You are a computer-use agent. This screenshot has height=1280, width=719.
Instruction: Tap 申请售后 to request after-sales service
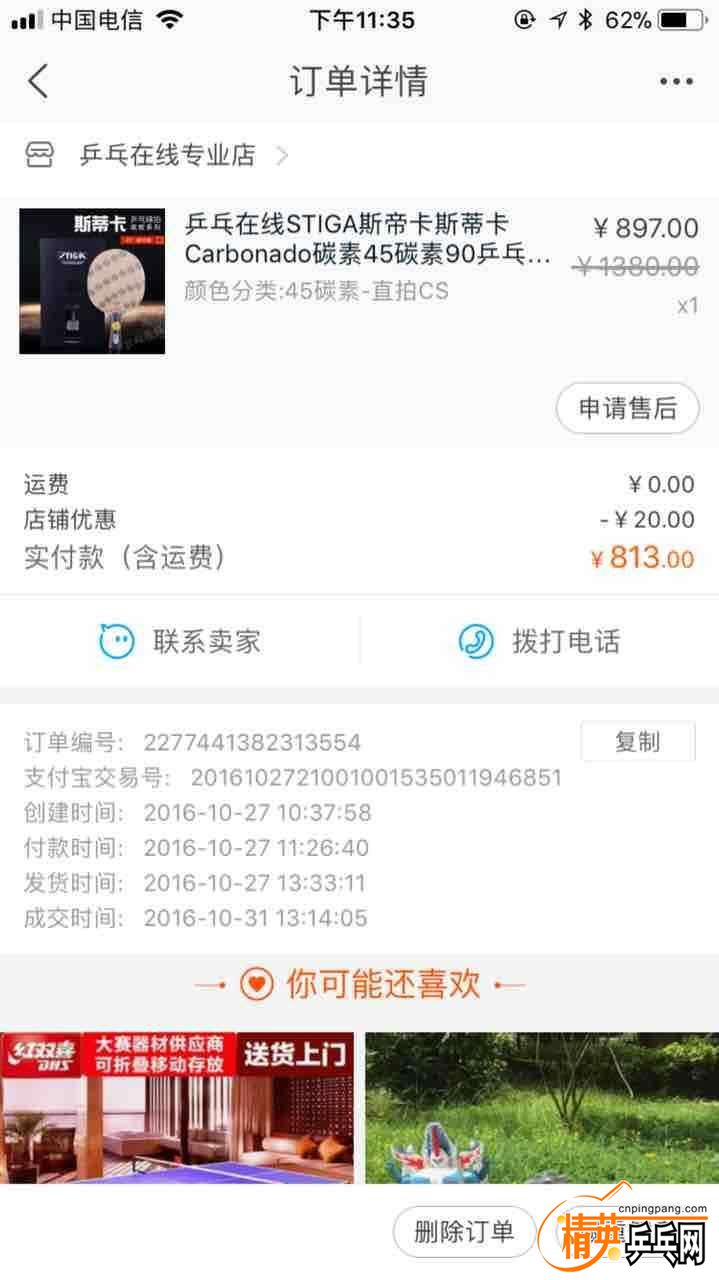click(x=627, y=408)
